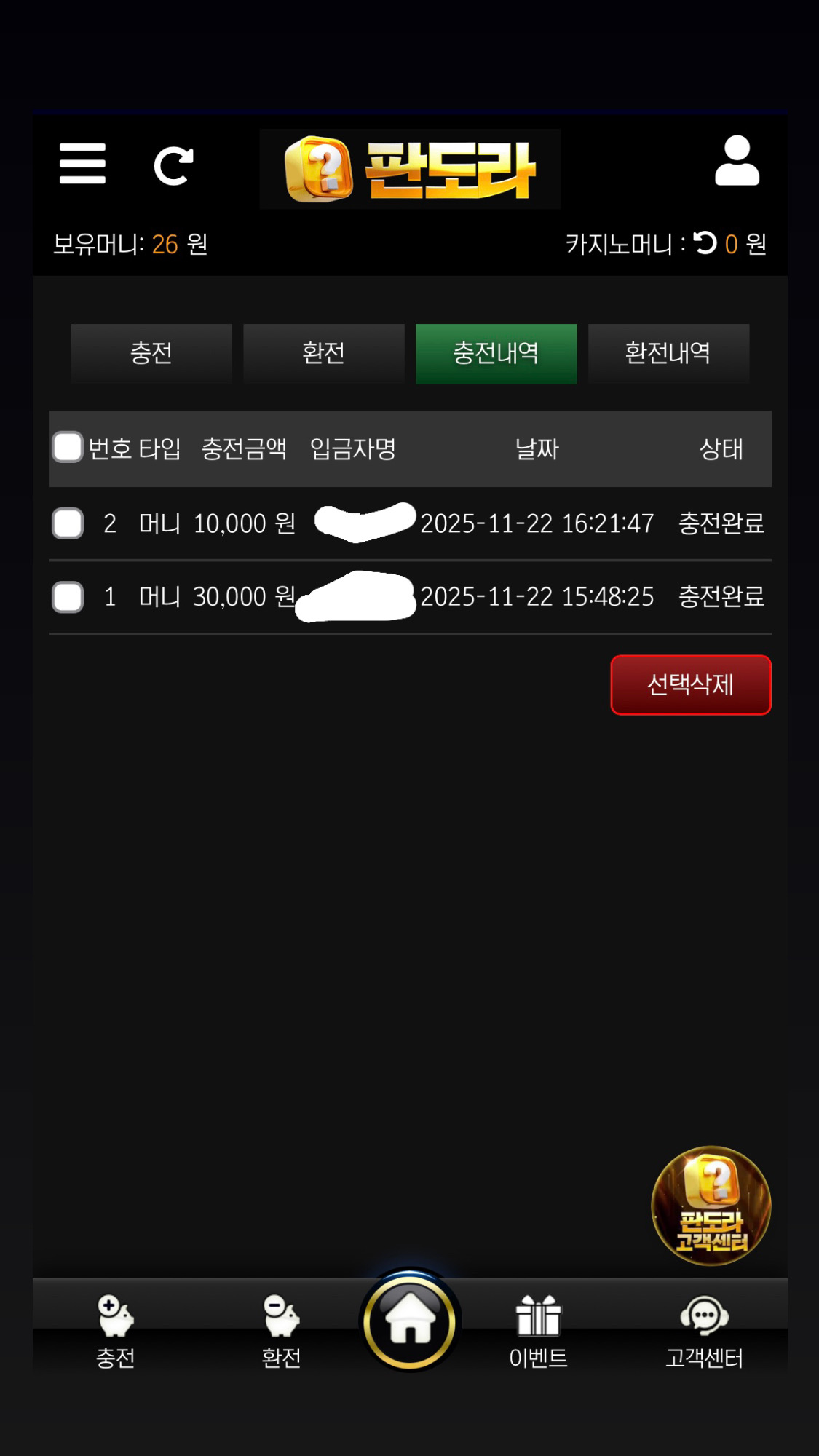The width and height of the screenshot is (819, 1456).
Task: Switch to the 충전 tab
Action: point(151,354)
